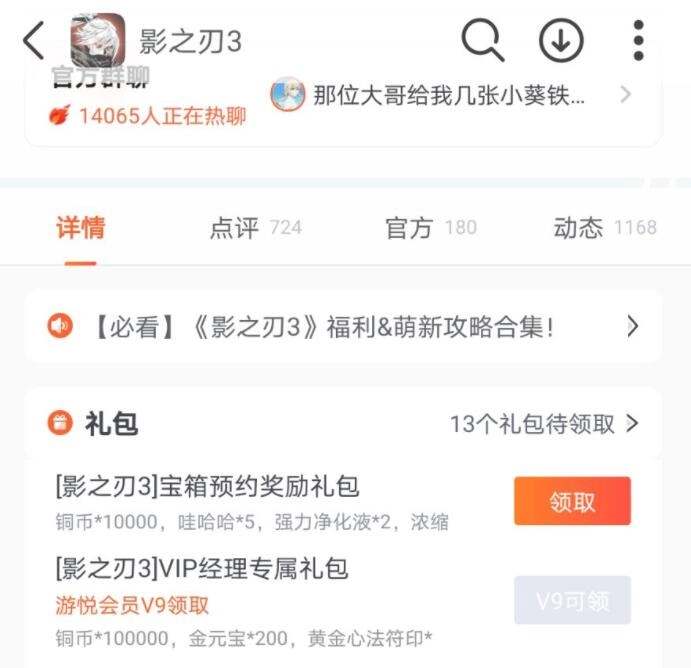
Task: Switch to the 官方 tab
Action: [430, 228]
